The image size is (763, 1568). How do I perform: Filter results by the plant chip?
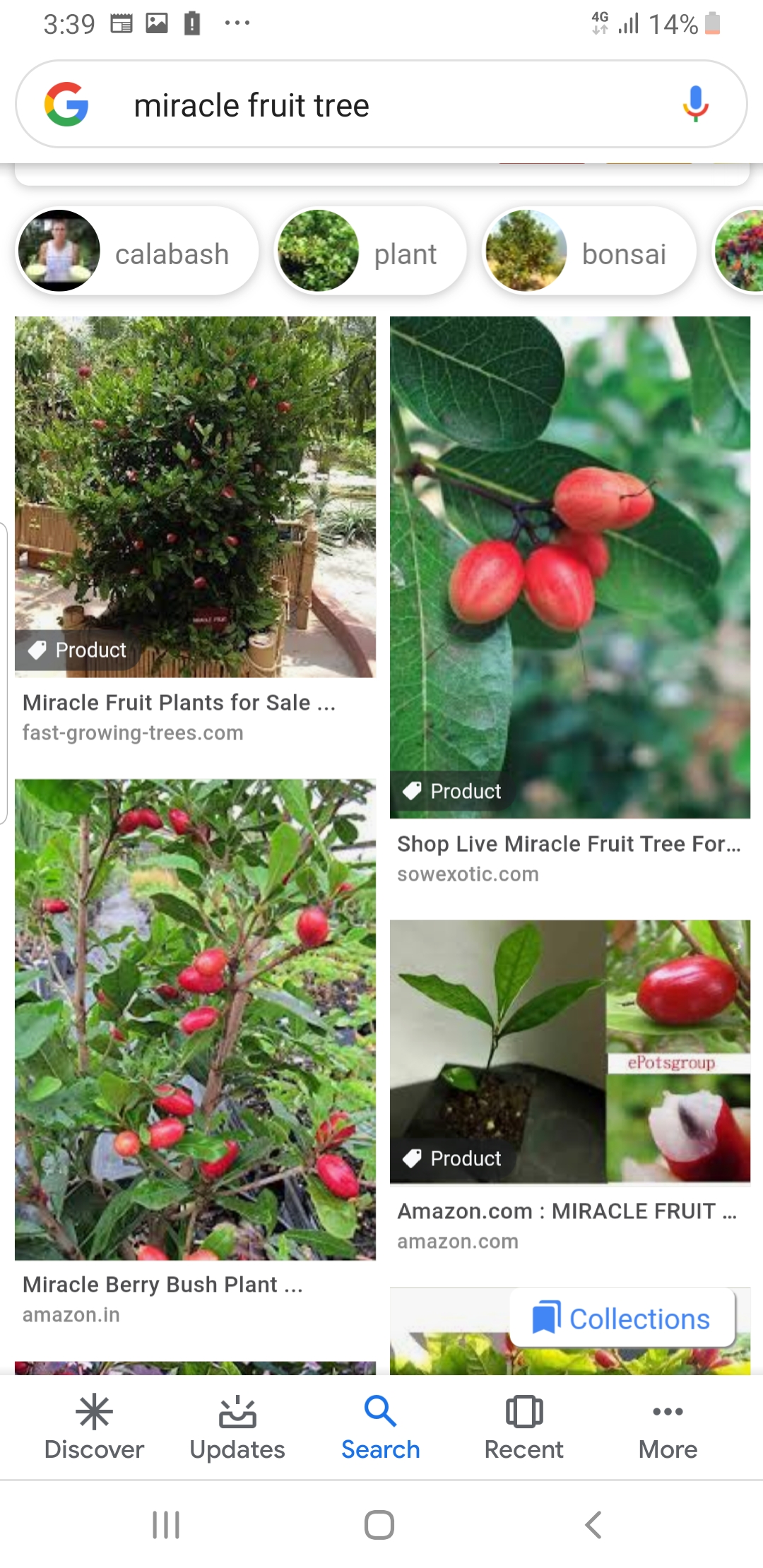(x=370, y=253)
